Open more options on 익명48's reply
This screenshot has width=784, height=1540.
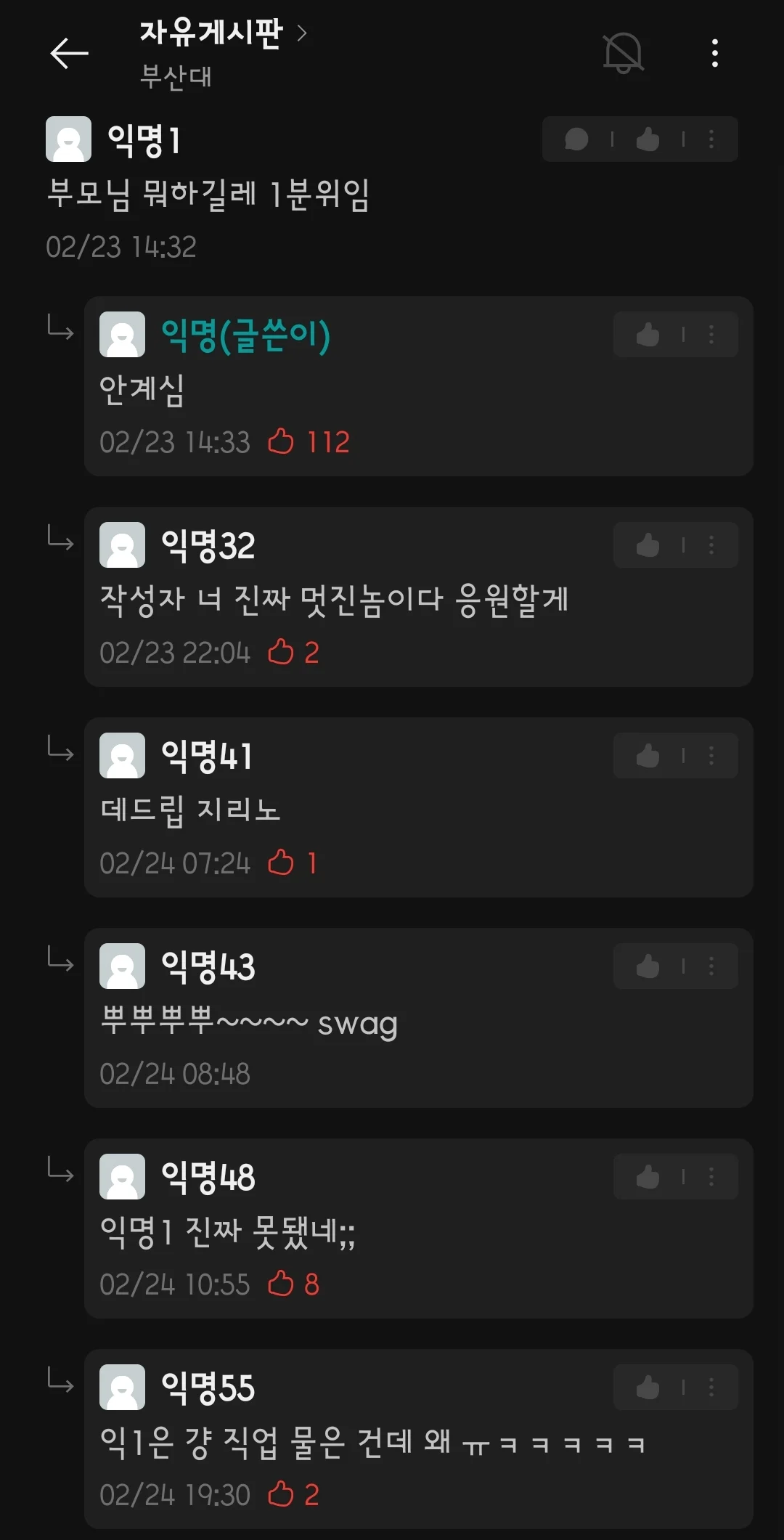[x=711, y=1177]
